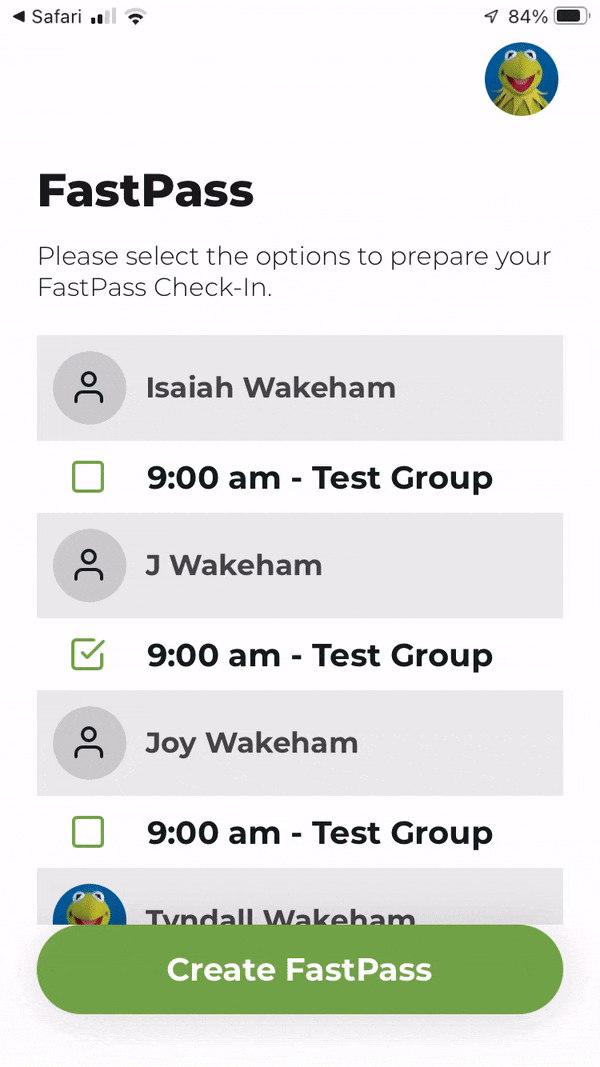
Task: Tap the Create FastPass button
Action: tap(300, 969)
